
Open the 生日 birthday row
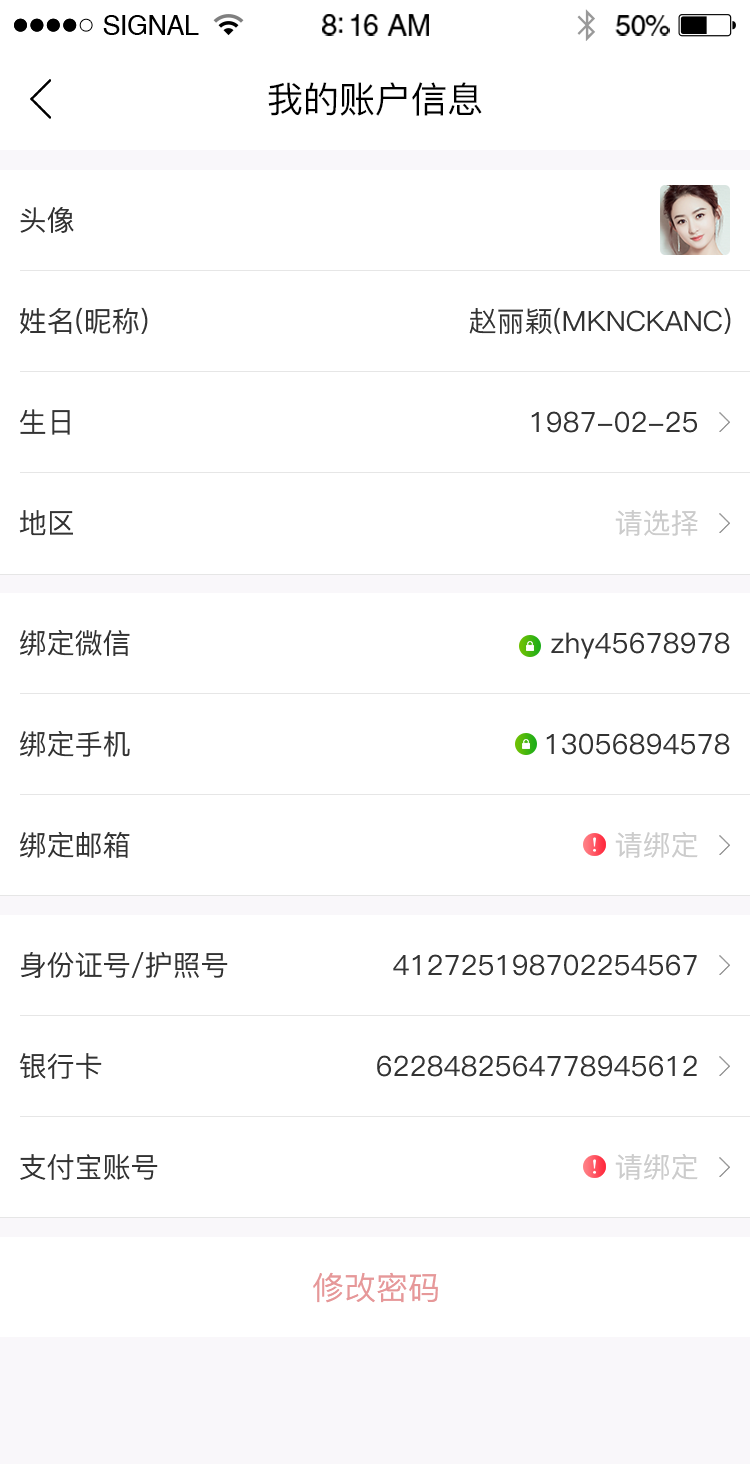(375, 422)
